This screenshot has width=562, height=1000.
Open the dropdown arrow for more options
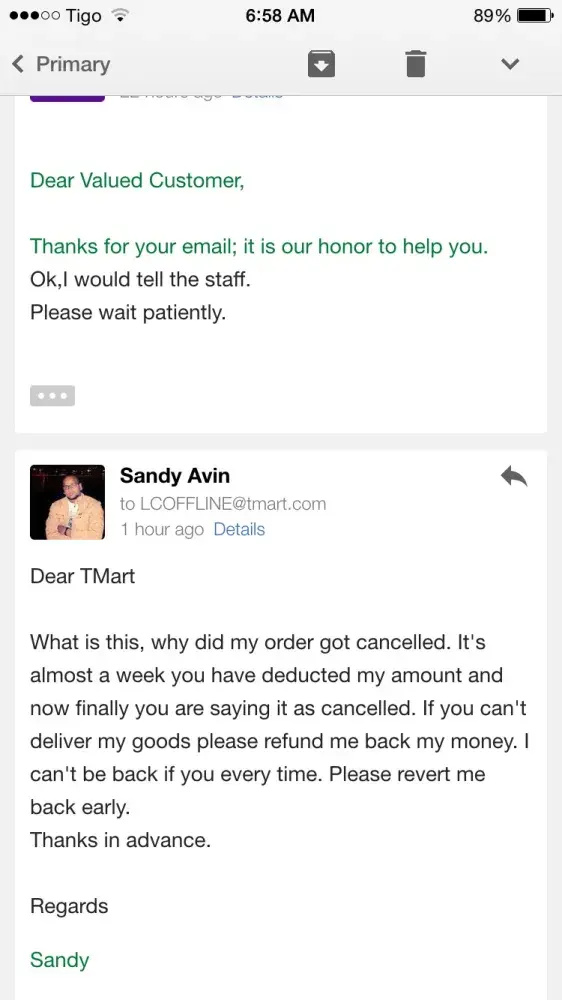[510, 64]
